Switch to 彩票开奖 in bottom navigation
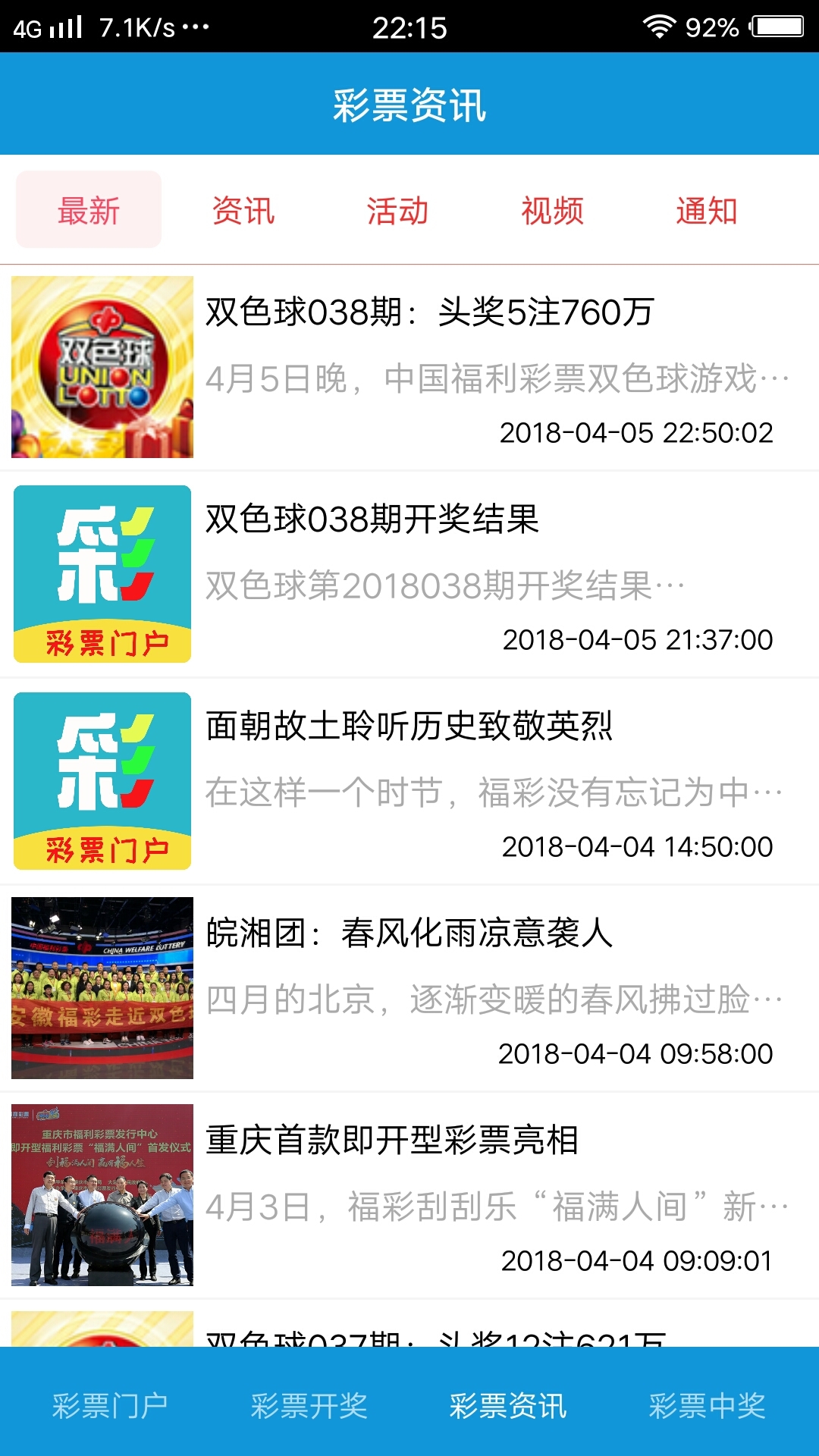The width and height of the screenshot is (819, 1456). point(309,1405)
